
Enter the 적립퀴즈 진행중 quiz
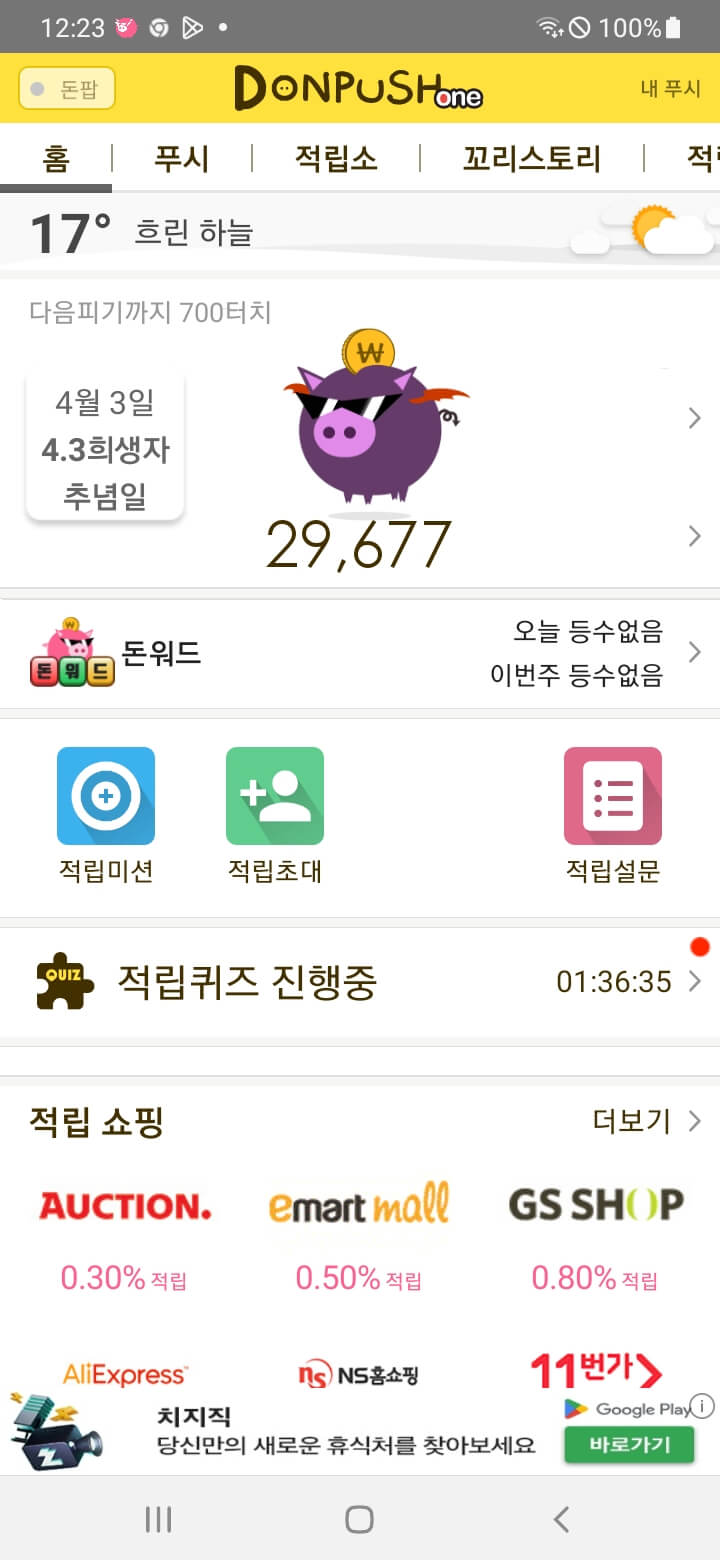point(360,982)
